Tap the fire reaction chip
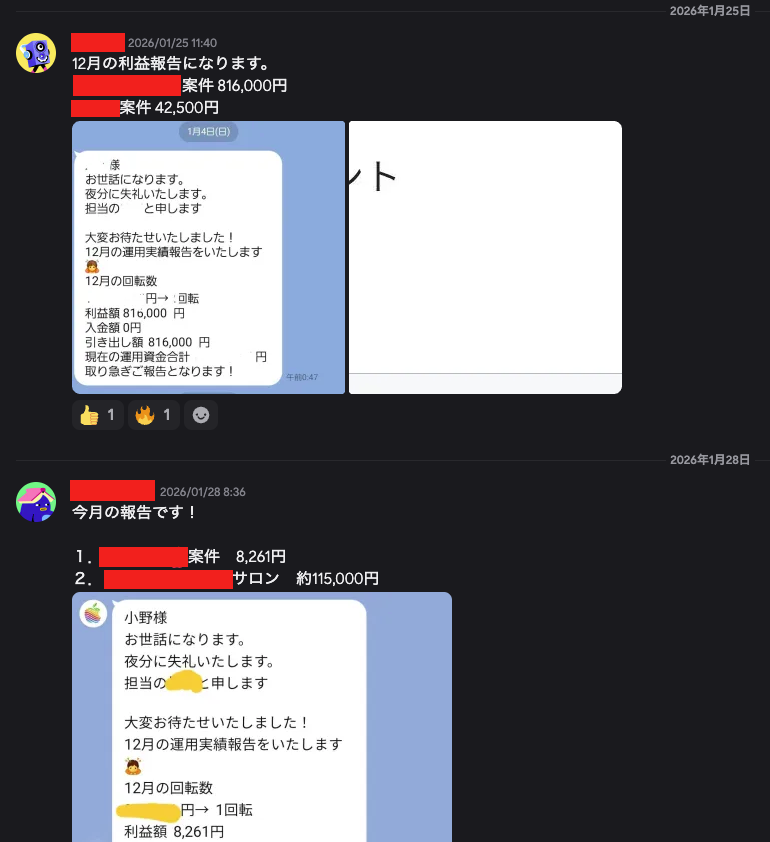This screenshot has height=842, width=770. tap(154, 415)
